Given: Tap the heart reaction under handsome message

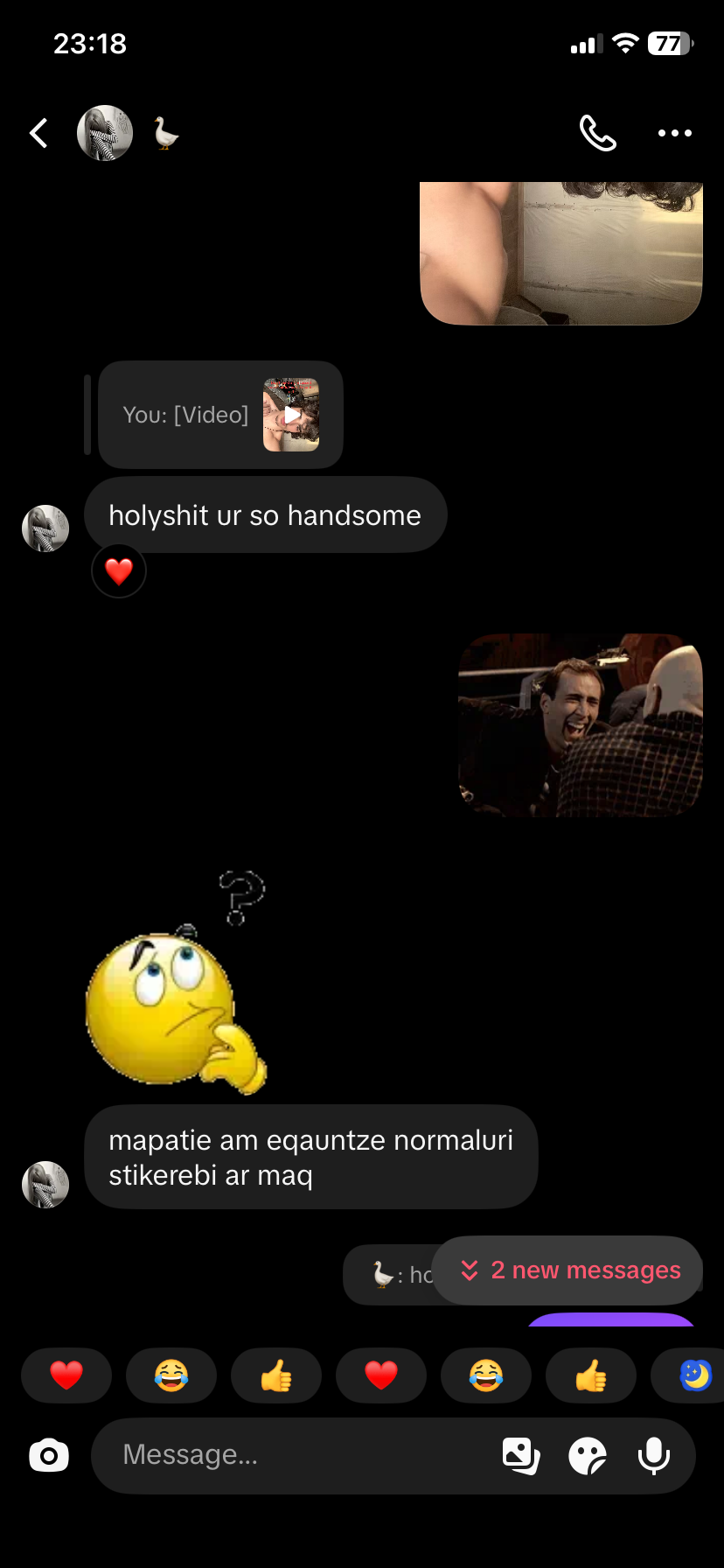Looking at the screenshot, I should (x=119, y=571).
